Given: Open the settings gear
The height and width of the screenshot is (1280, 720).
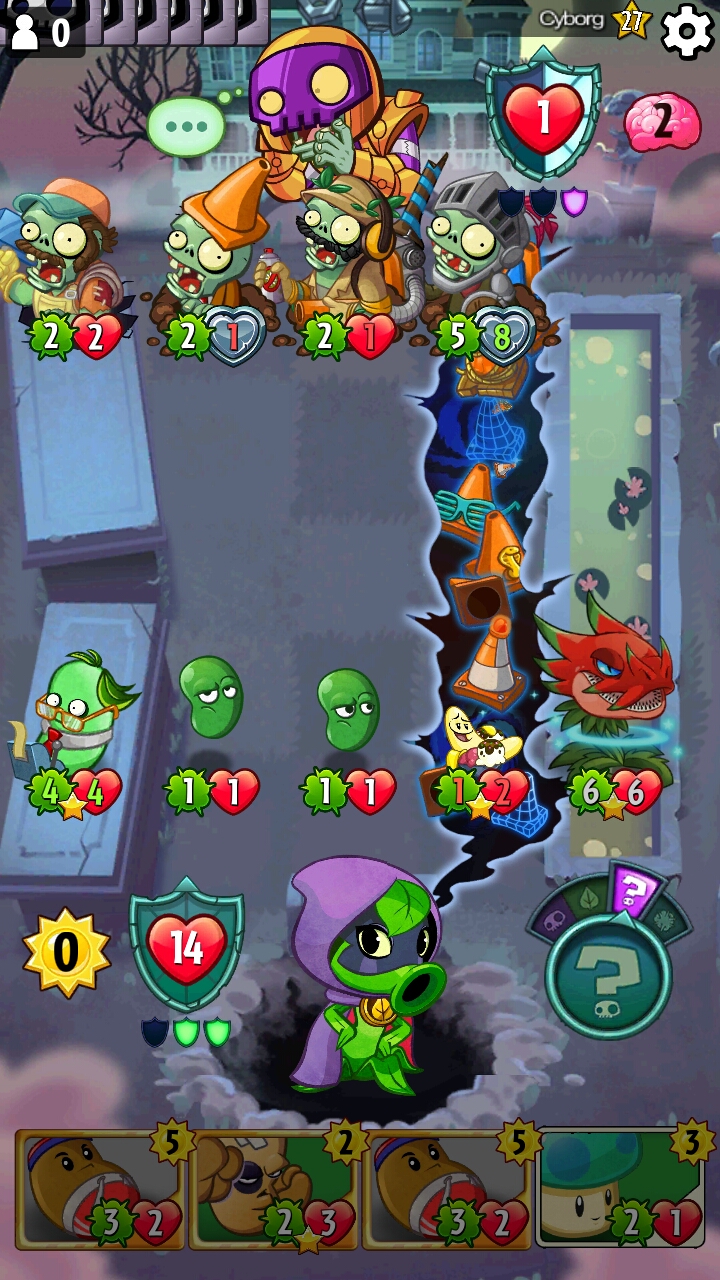Looking at the screenshot, I should coord(688,32).
